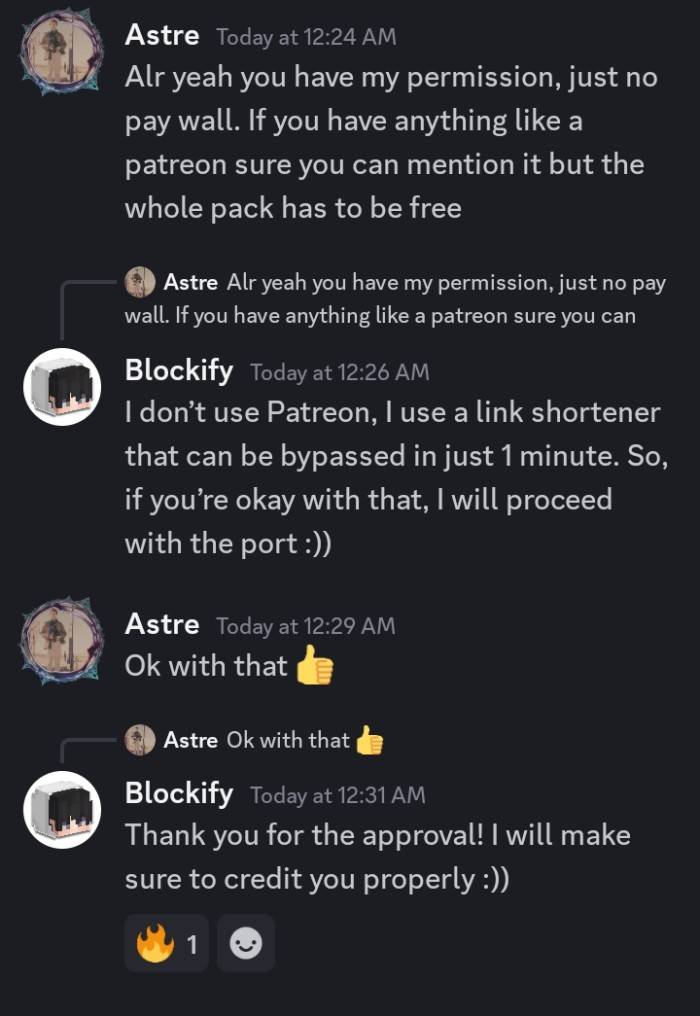Tap the Blockify username at 12:31 AM
Viewport: 700px width, 1016px height.
pyautogui.click(x=179, y=793)
